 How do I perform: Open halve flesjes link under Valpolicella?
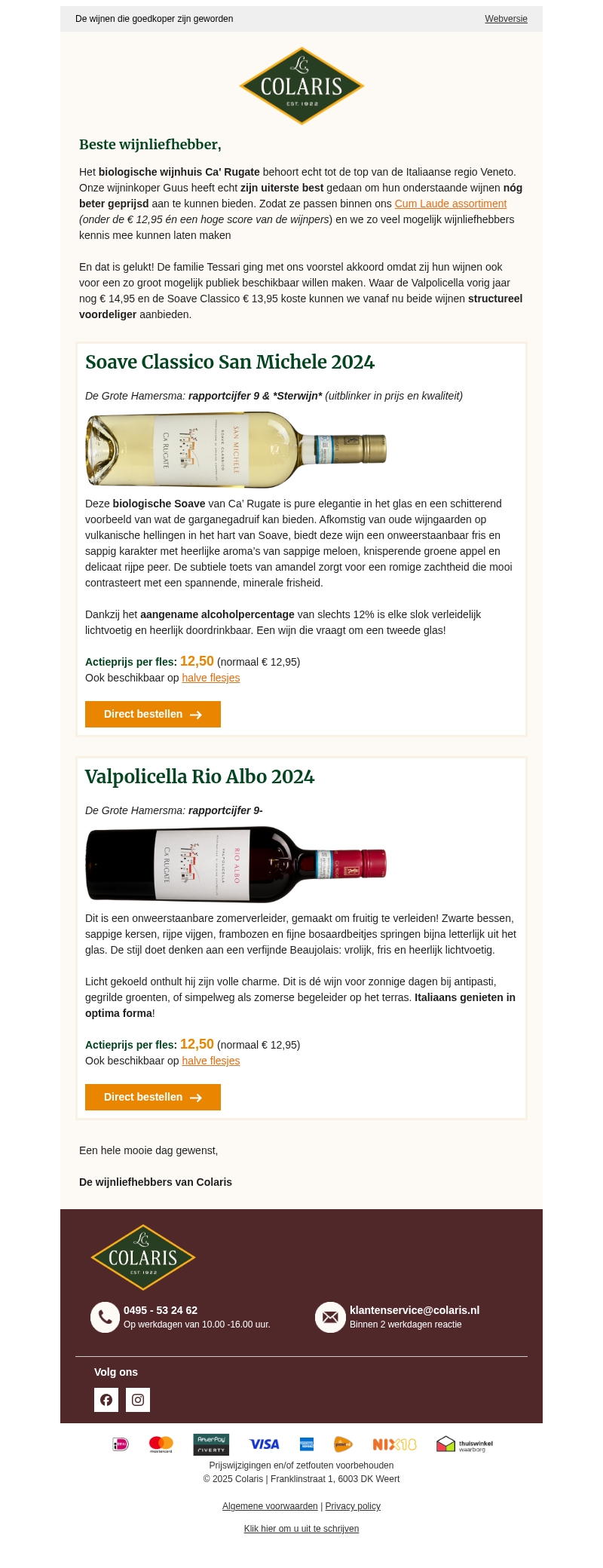click(x=210, y=1061)
